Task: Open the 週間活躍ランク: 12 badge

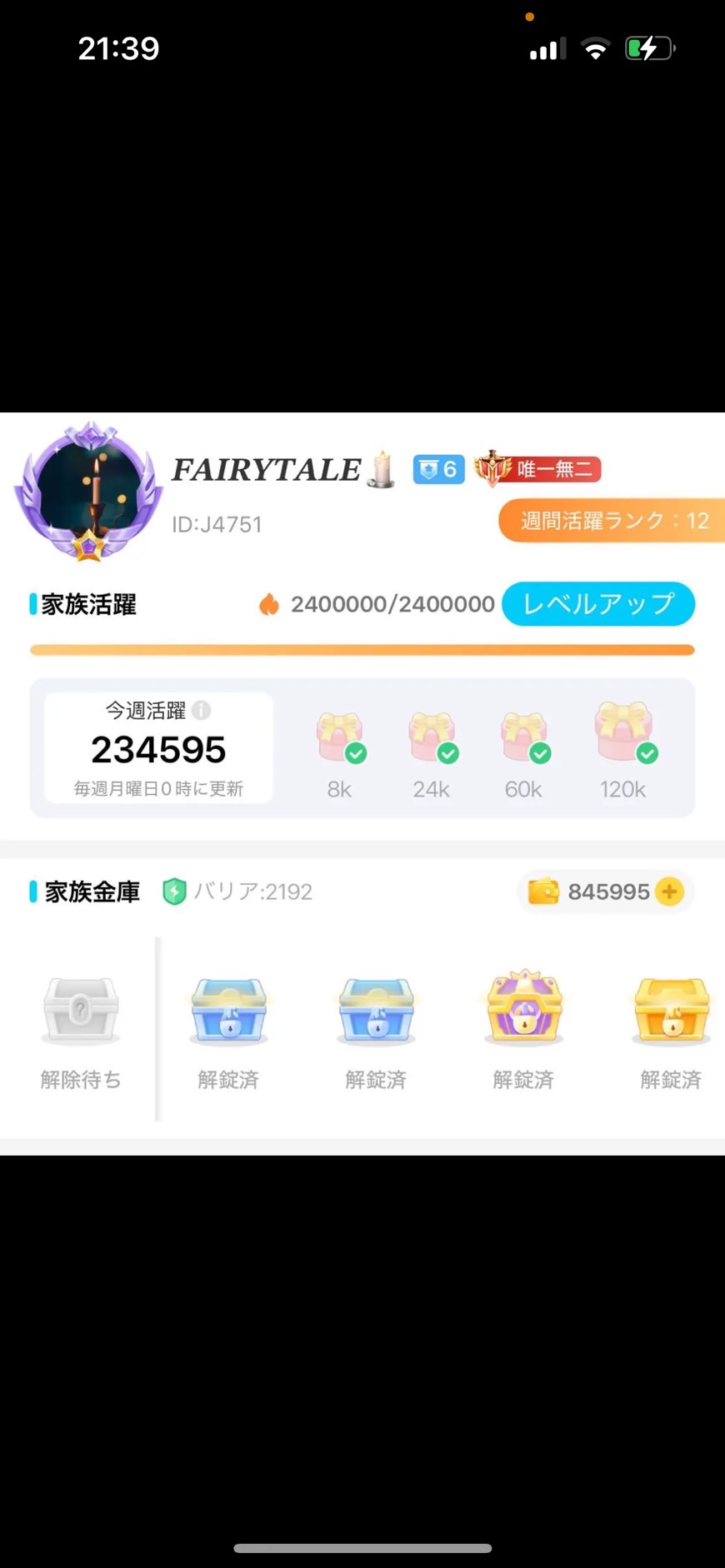Action: pos(612,521)
